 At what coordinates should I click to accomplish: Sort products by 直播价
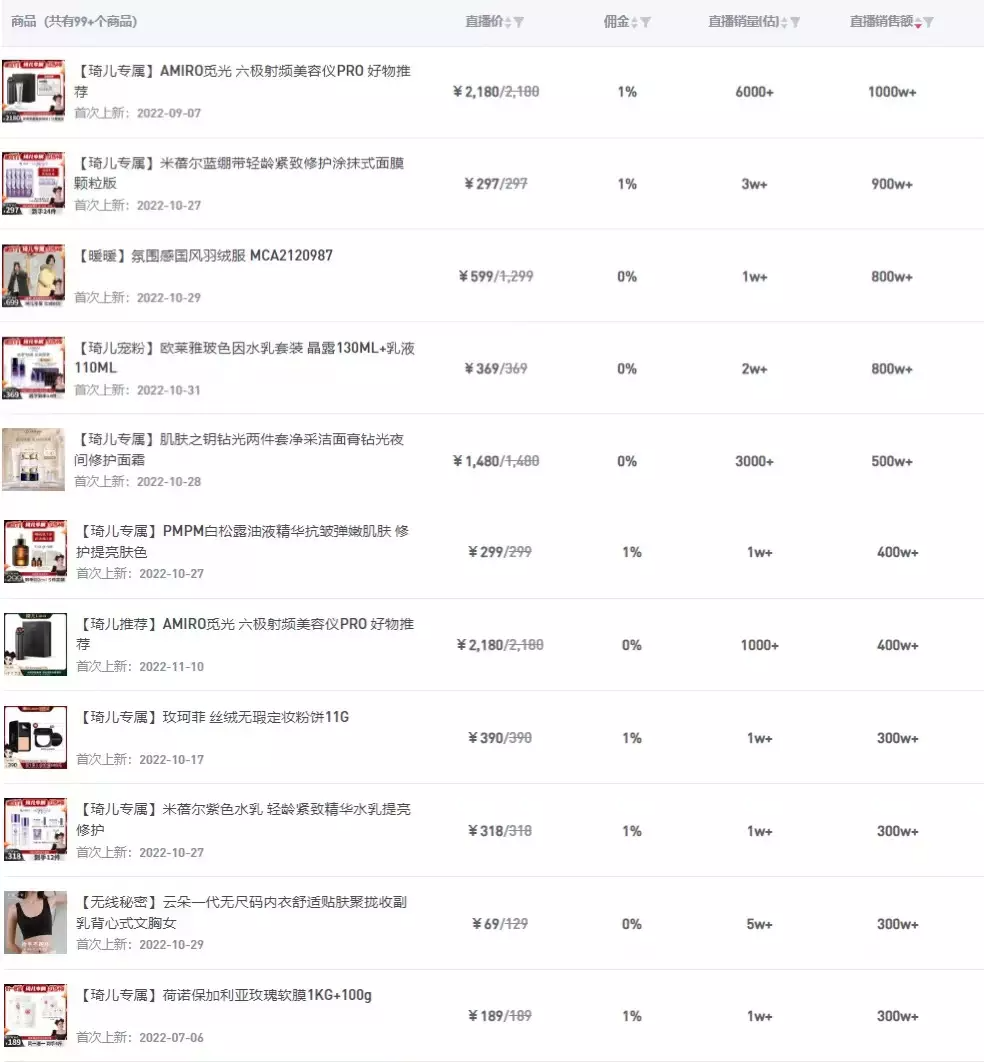(508, 22)
